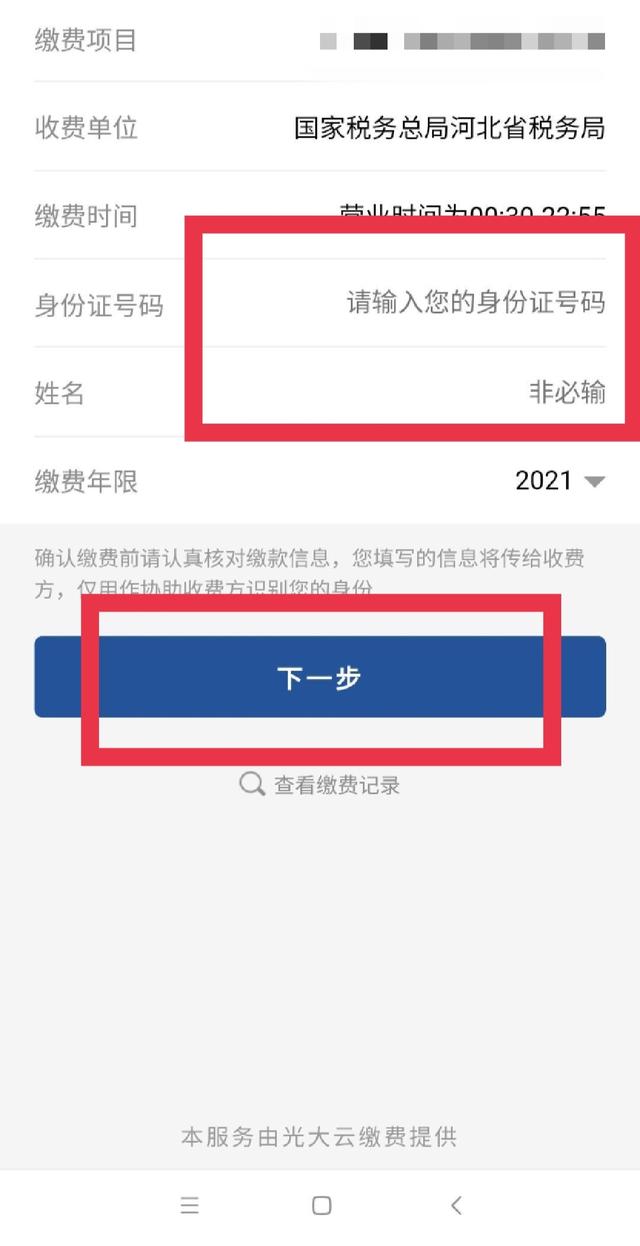
Task: Tap the 身份证号码 input field
Action: click(x=475, y=303)
